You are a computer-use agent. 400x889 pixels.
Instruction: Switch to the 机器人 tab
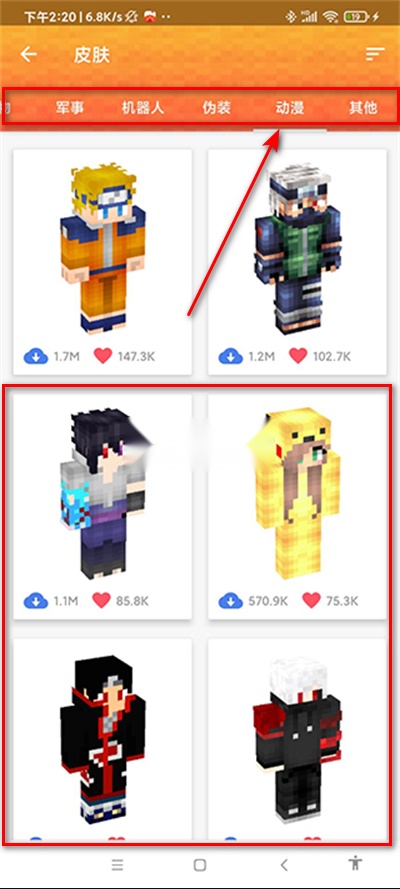pyautogui.click(x=143, y=107)
